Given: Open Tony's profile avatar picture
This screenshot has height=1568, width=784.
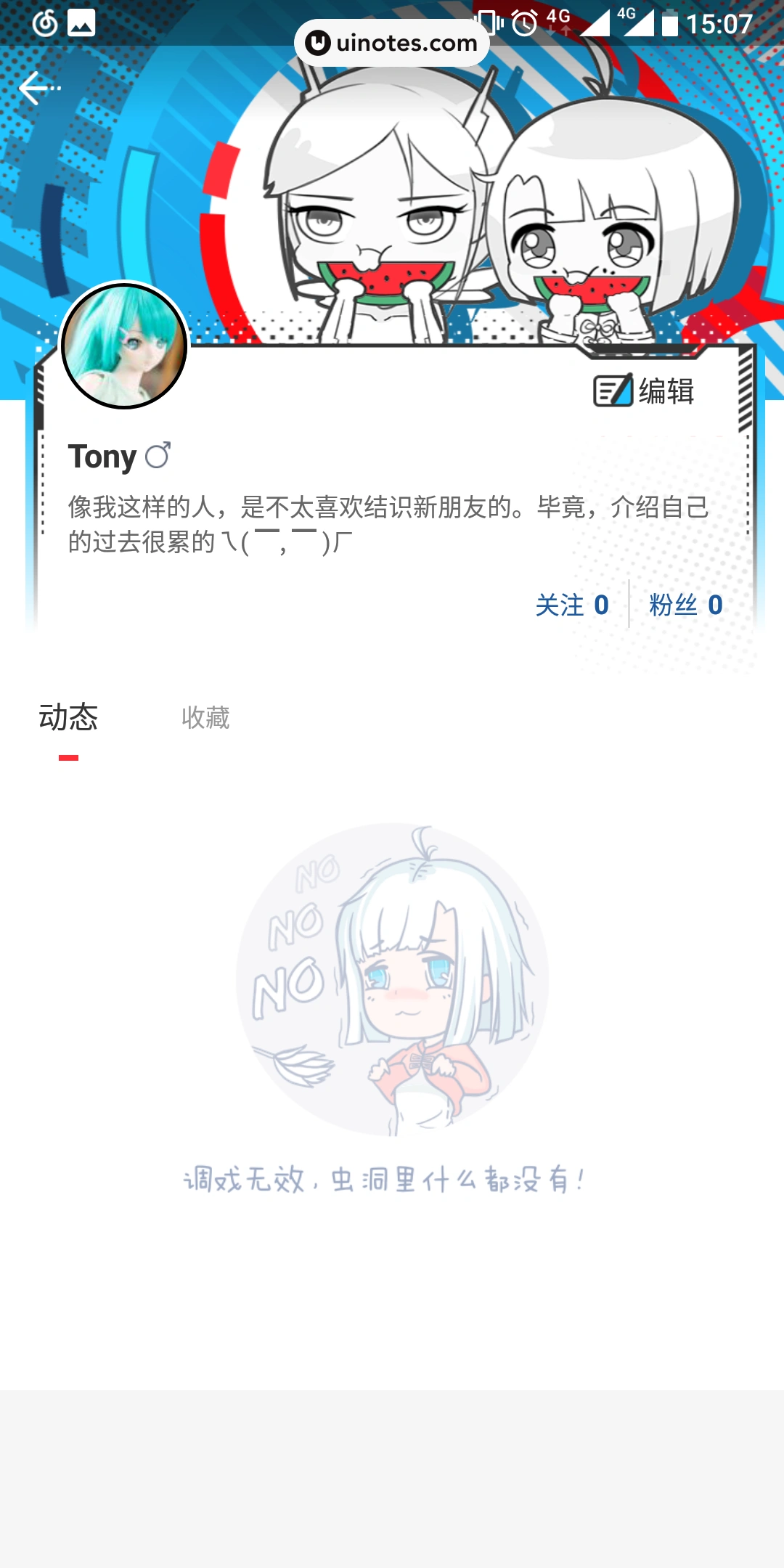Looking at the screenshot, I should (x=124, y=346).
